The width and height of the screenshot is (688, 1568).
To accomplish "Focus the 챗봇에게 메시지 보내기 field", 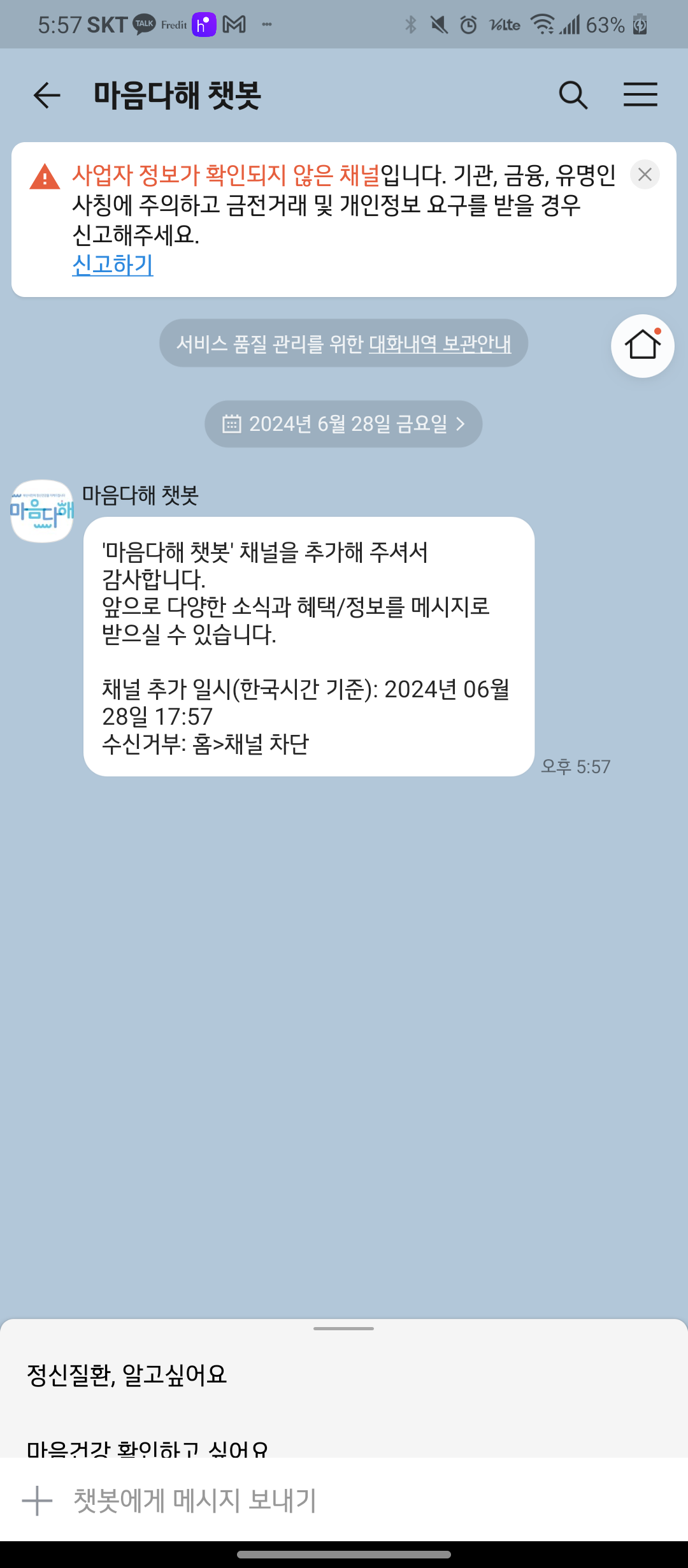I will pos(357,1500).
